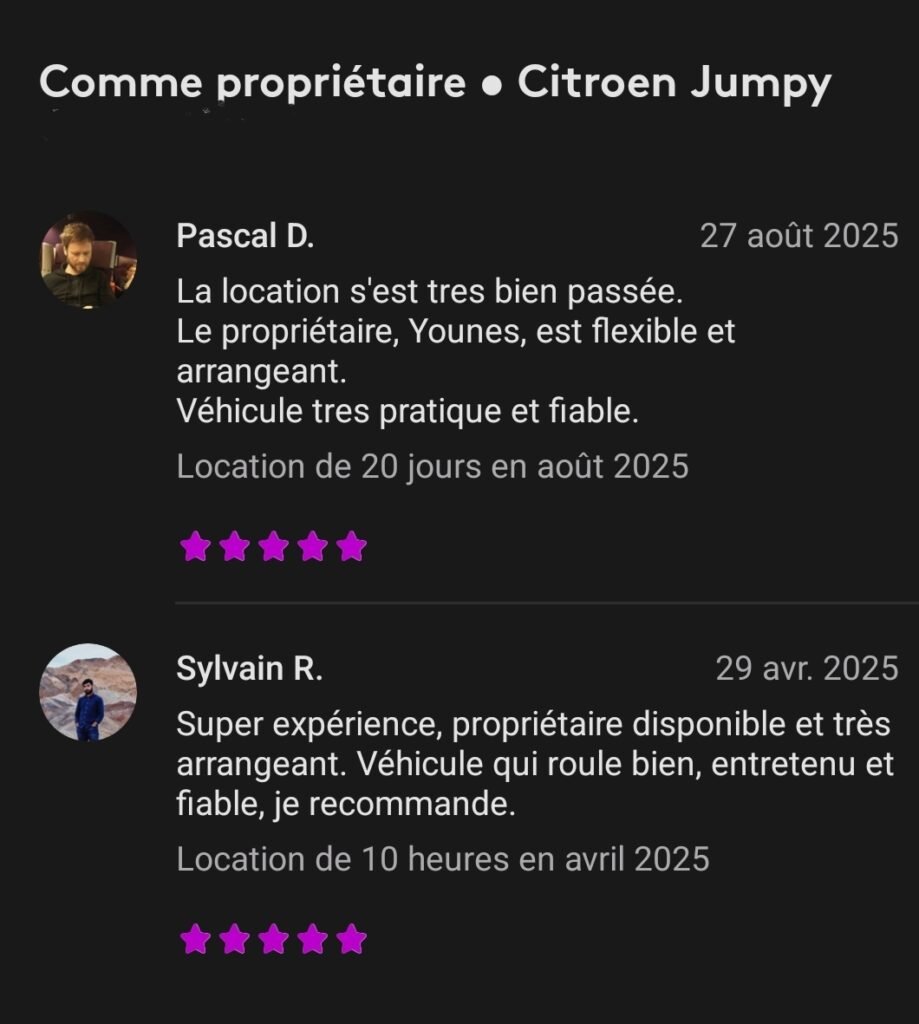Open Pascal D.'s profile photo
919x1024 pixels.
pos(88,259)
